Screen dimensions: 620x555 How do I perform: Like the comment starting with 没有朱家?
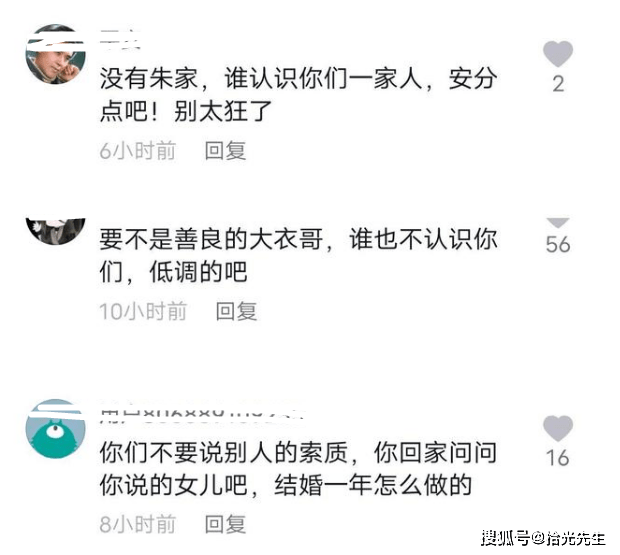pos(557,54)
